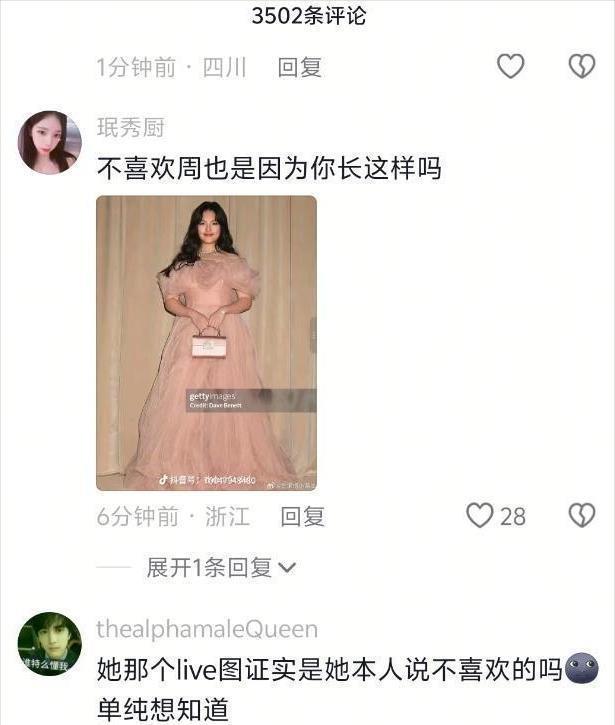
Task: View the pink dress photo in 珉秀厨's comment
Action: (206, 342)
